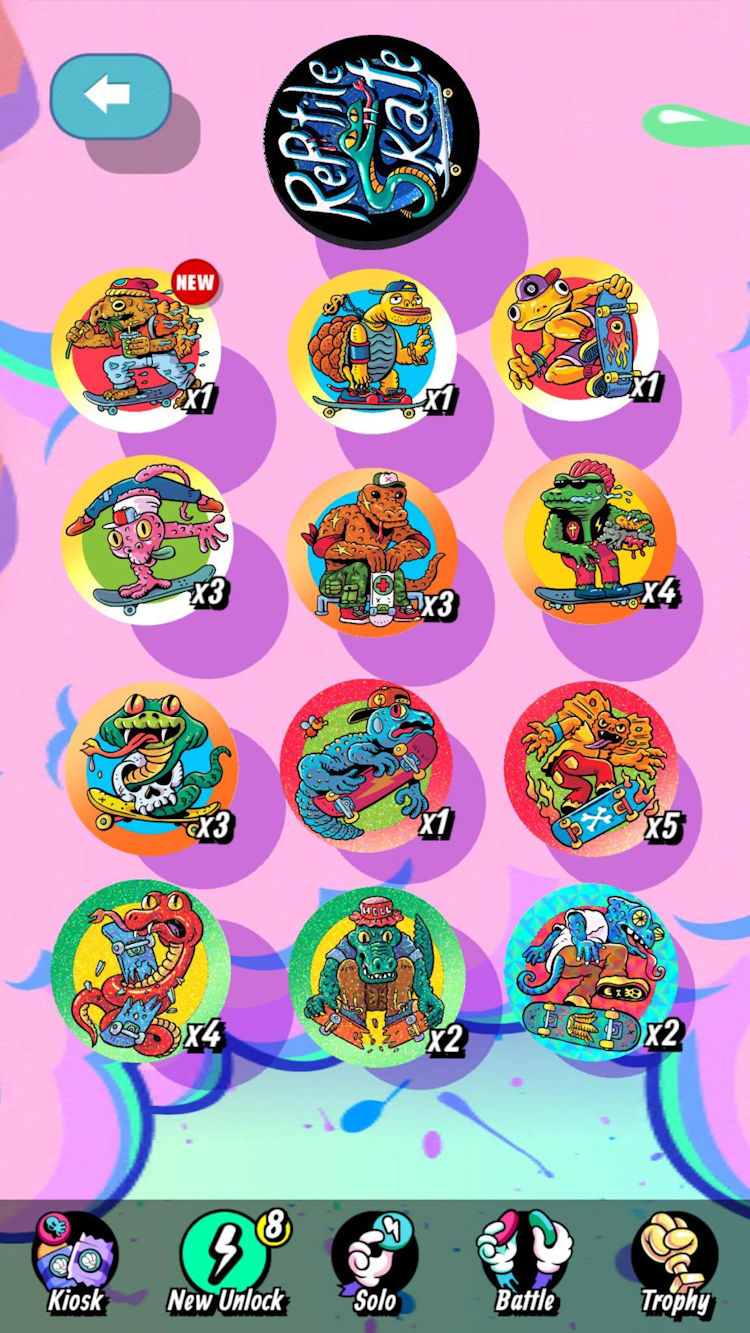Screen dimensions: 750x1333
Task: Switch to the Solo tab
Action: (x=375, y=1262)
